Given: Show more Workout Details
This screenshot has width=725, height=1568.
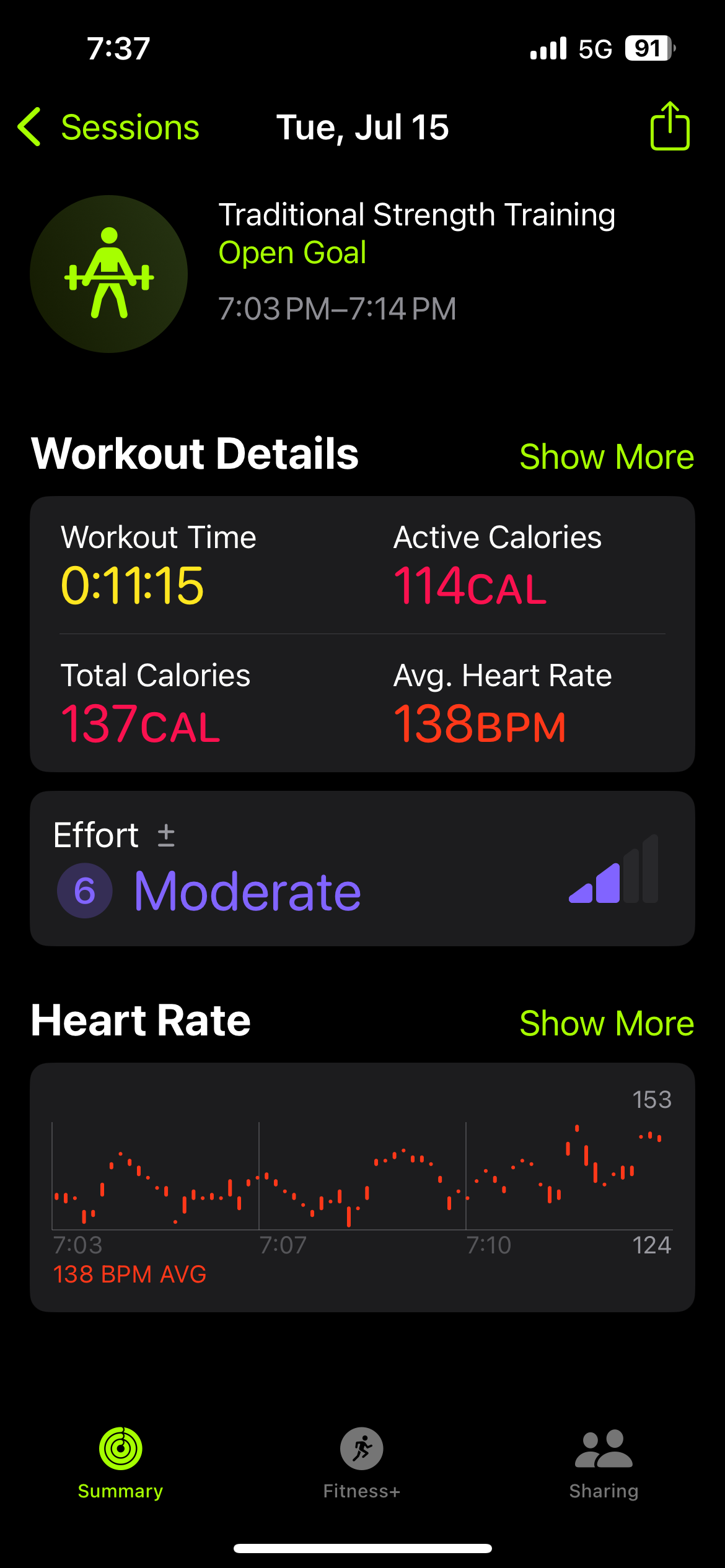Looking at the screenshot, I should [x=606, y=457].
